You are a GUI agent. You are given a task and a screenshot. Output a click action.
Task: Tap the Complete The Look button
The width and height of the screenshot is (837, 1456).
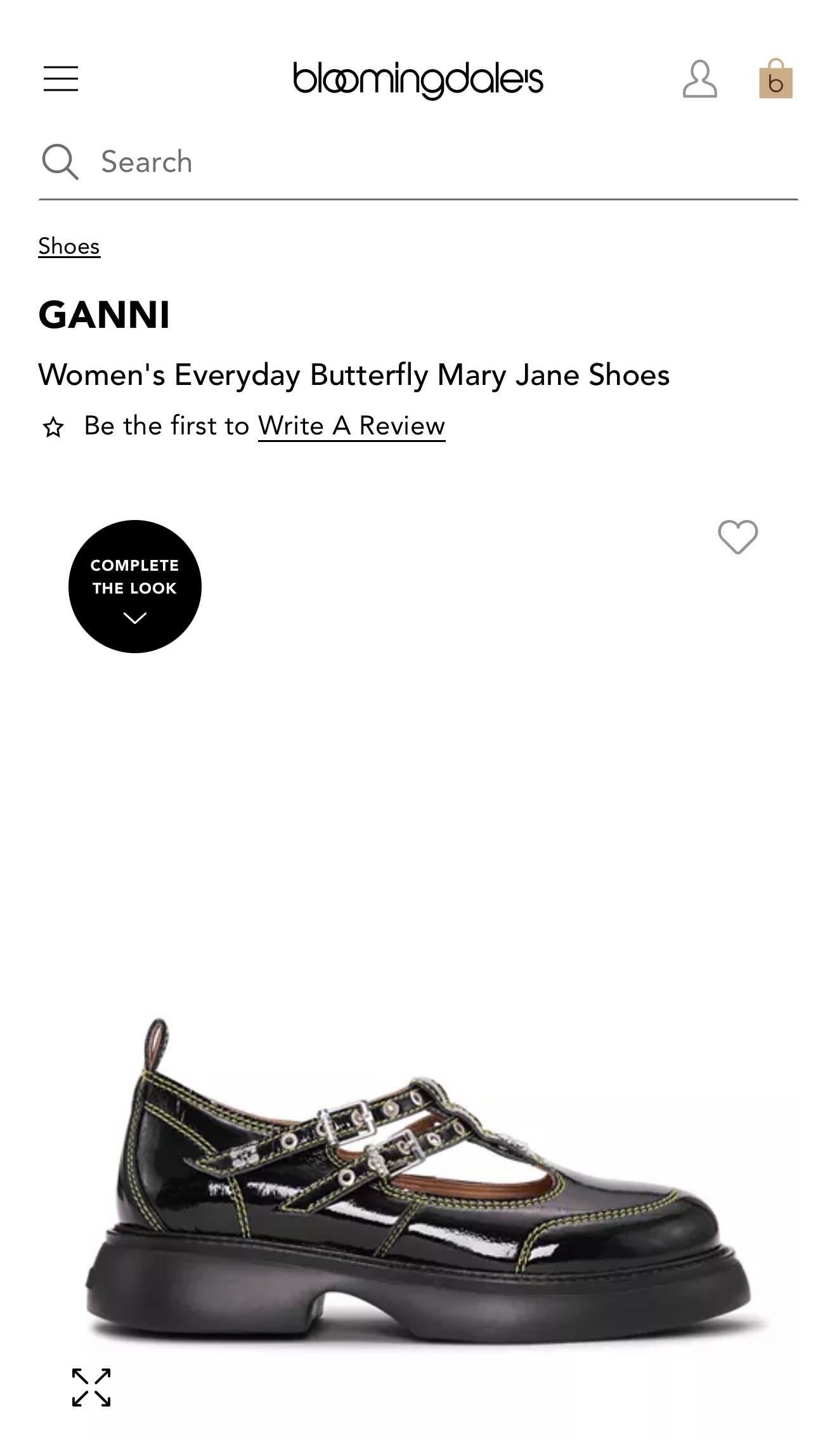[135, 587]
